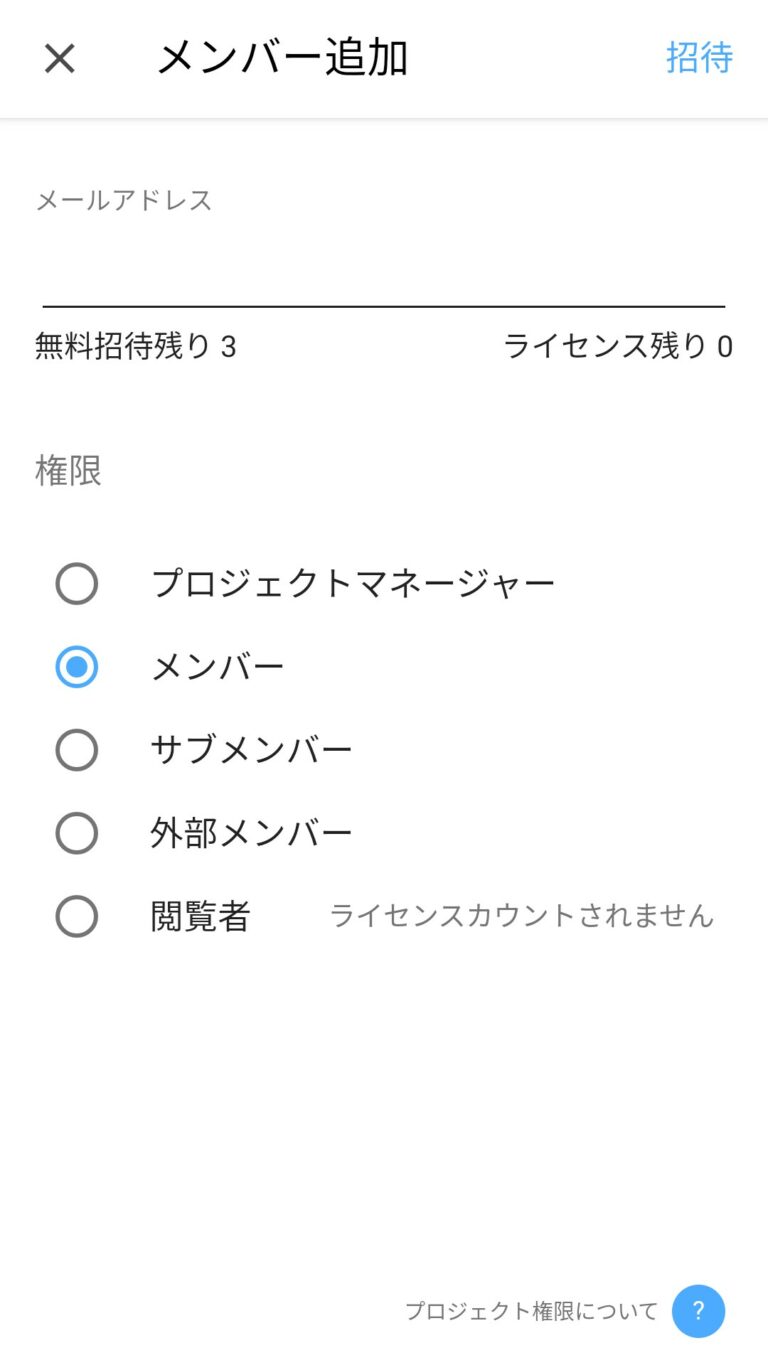
Task: Open the project permissions help icon
Action: [x=698, y=1311]
